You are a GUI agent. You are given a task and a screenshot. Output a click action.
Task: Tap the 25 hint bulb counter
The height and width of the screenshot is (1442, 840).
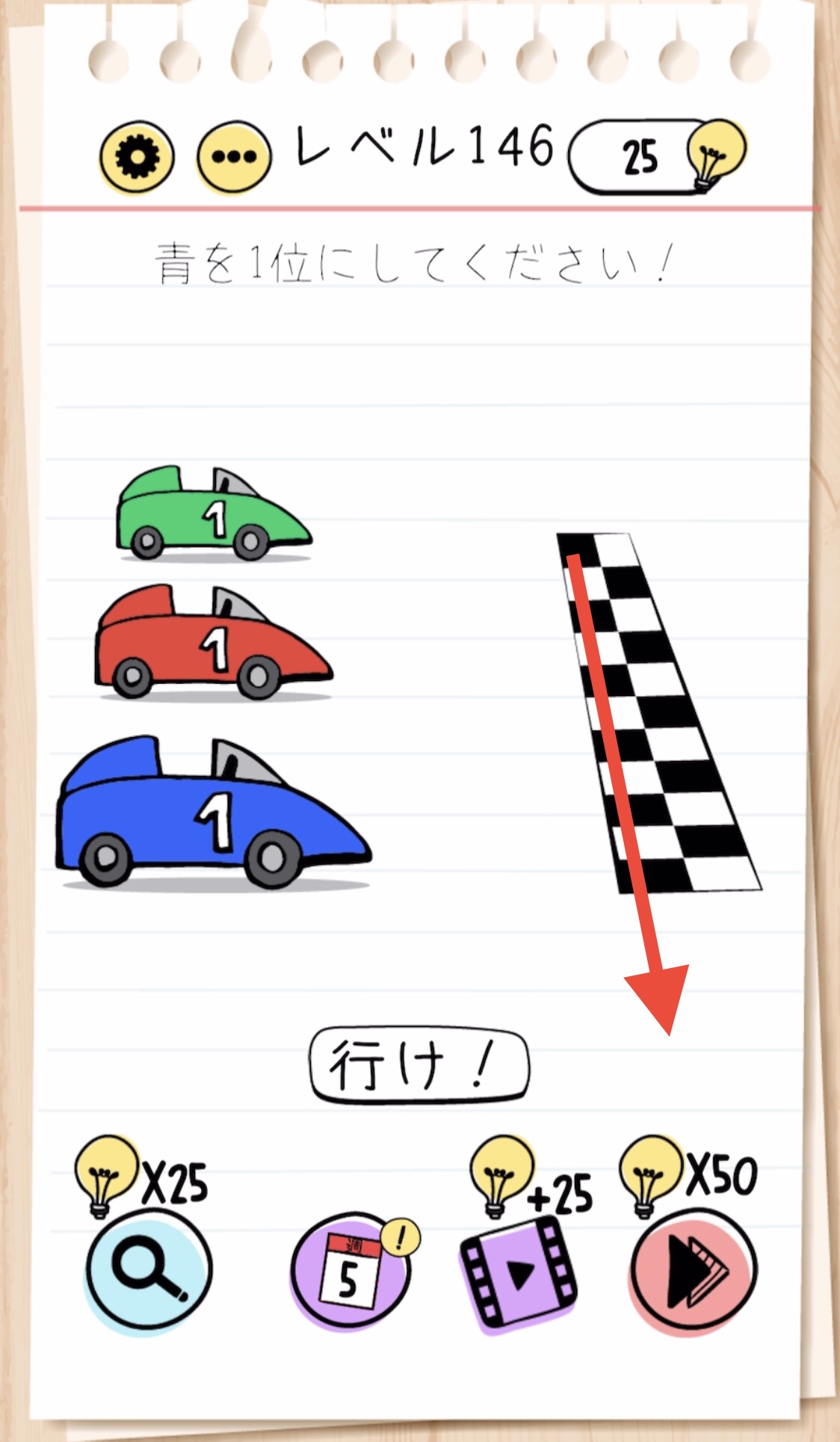click(657, 156)
